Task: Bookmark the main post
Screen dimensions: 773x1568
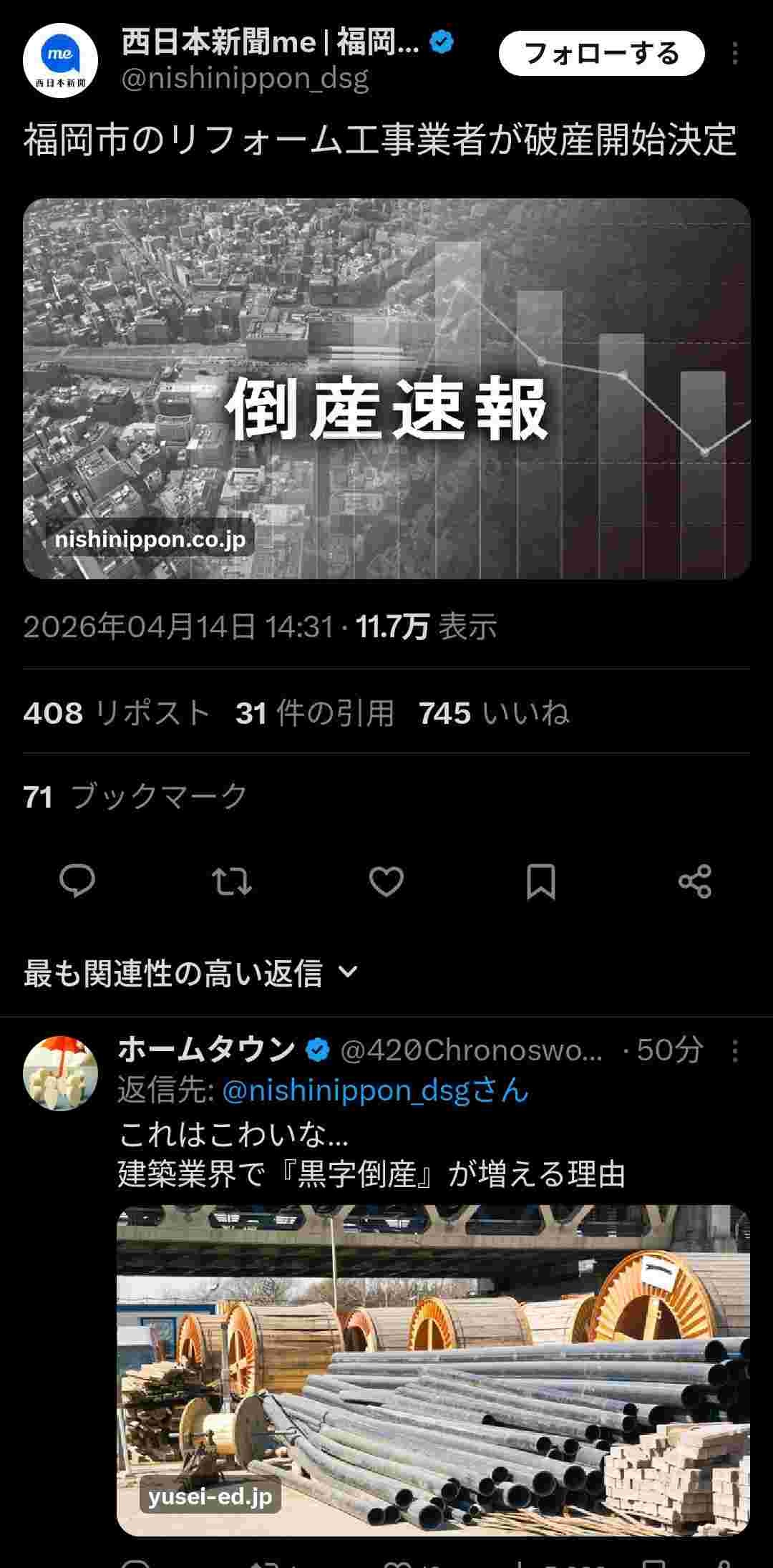Action: pos(541,881)
